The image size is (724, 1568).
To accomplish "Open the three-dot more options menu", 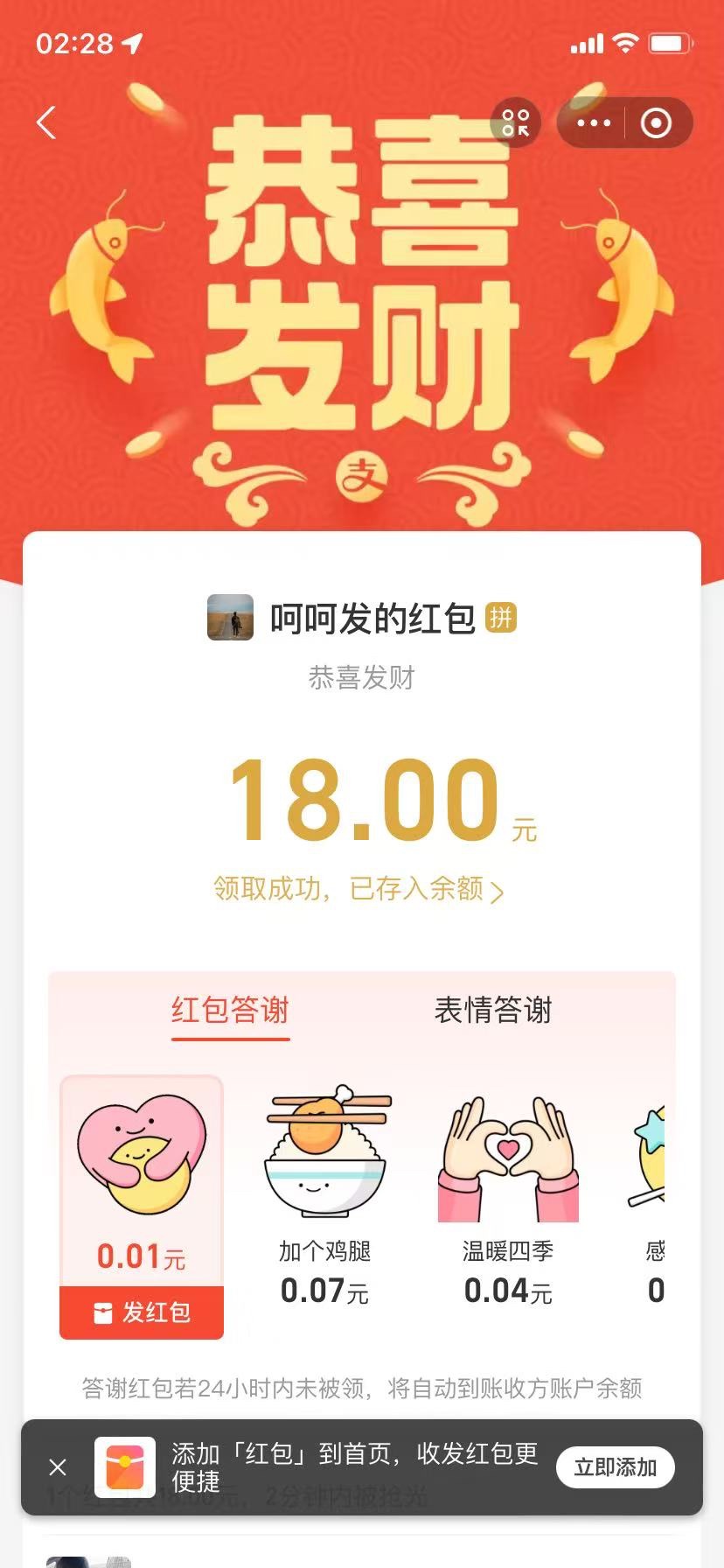I will [594, 122].
